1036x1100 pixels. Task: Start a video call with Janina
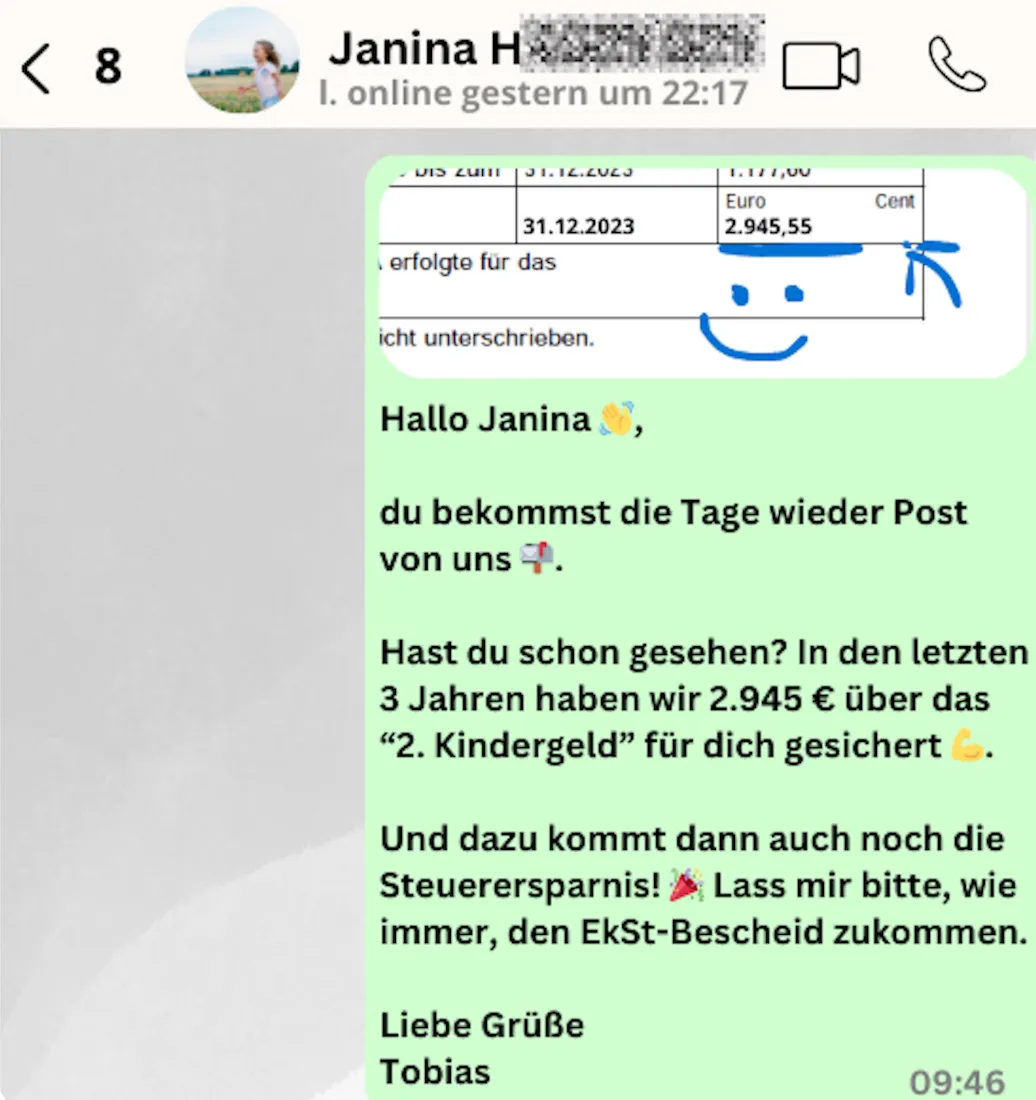click(x=821, y=66)
